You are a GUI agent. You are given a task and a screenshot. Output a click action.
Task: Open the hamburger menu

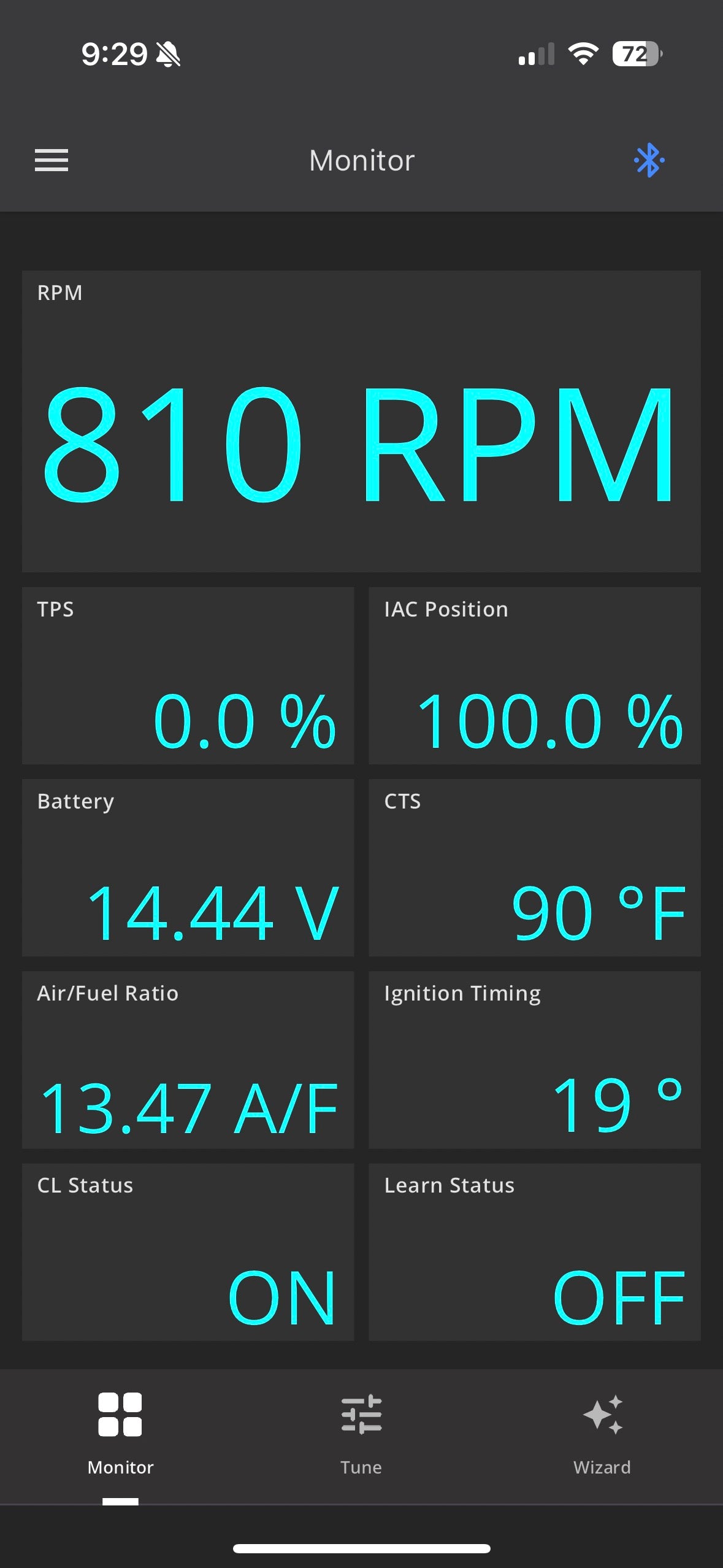click(x=52, y=161)
